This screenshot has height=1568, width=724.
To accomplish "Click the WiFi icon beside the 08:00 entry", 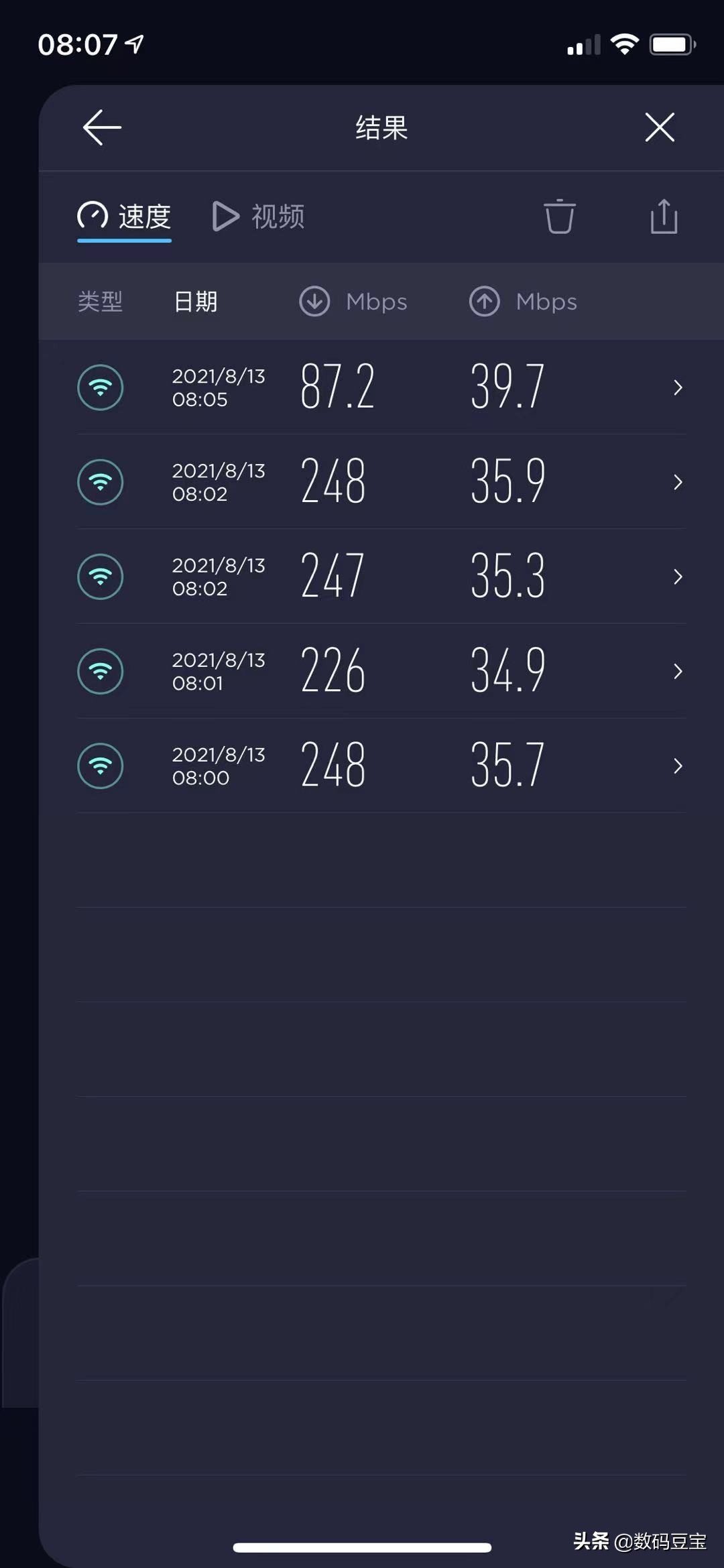I will click(x=101, y=765).
